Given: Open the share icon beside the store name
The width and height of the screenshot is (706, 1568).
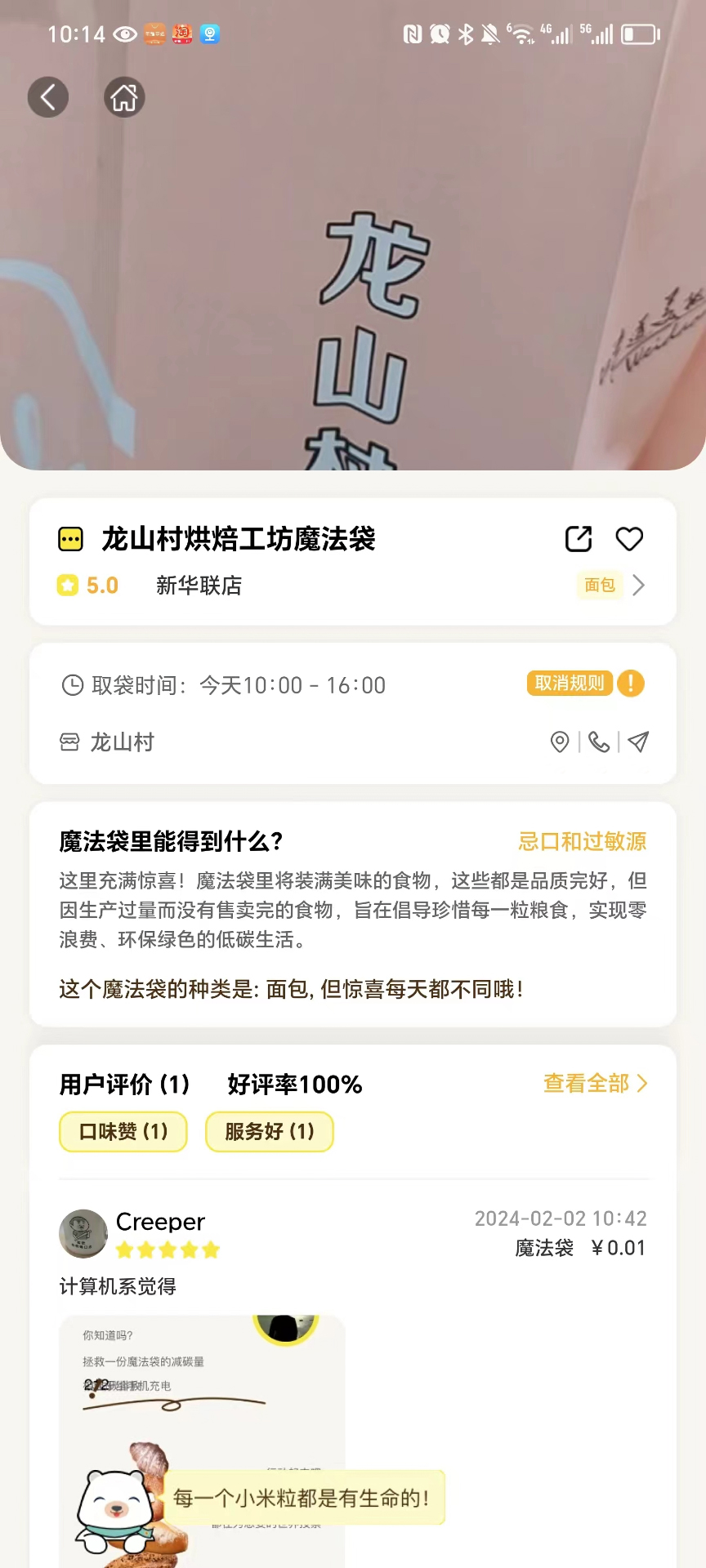Looking at the screenshot, I should [578, 539].
